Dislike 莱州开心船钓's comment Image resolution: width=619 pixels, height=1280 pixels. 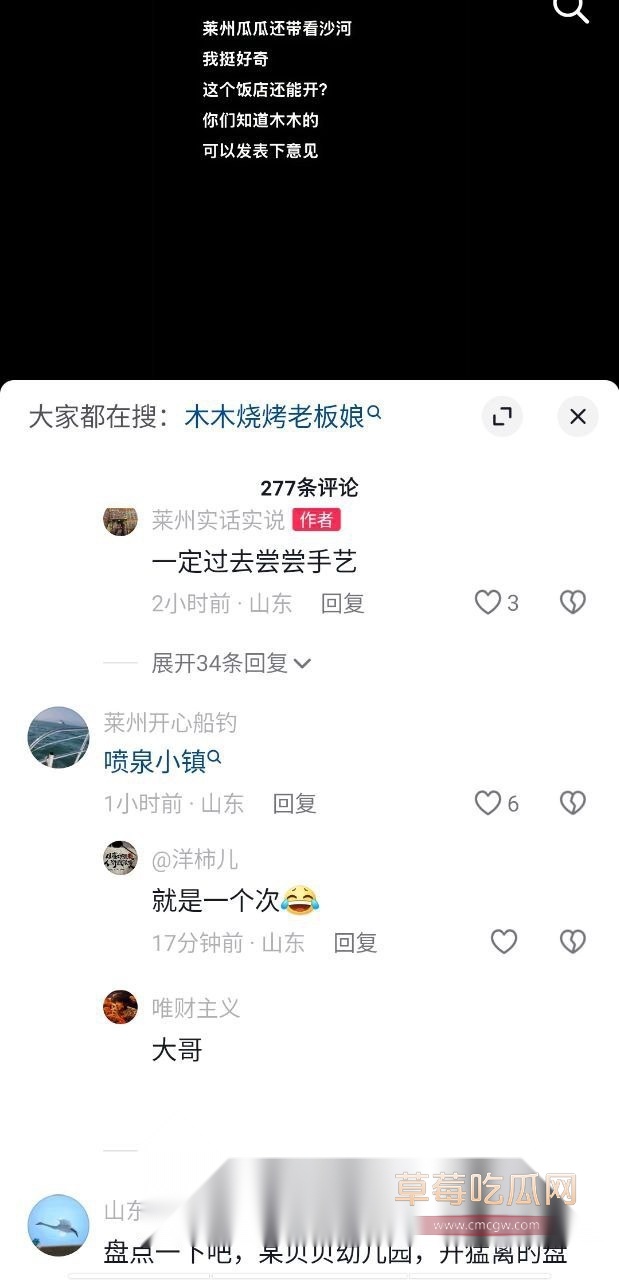(572, 803)
